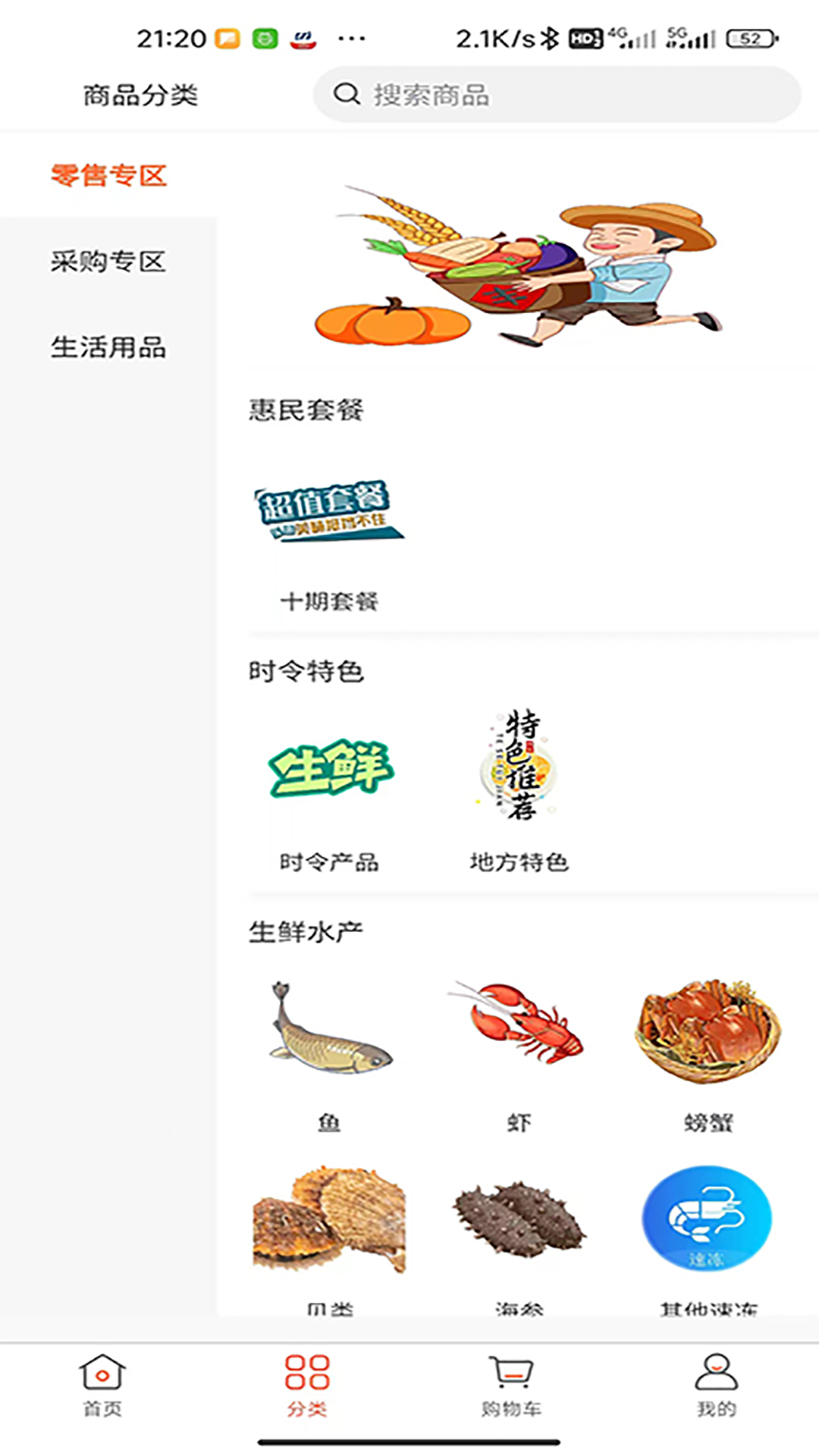Go to the 首页 tab
The width and height of the screenshot is (819, 1456).
(x=102, y=1385)
